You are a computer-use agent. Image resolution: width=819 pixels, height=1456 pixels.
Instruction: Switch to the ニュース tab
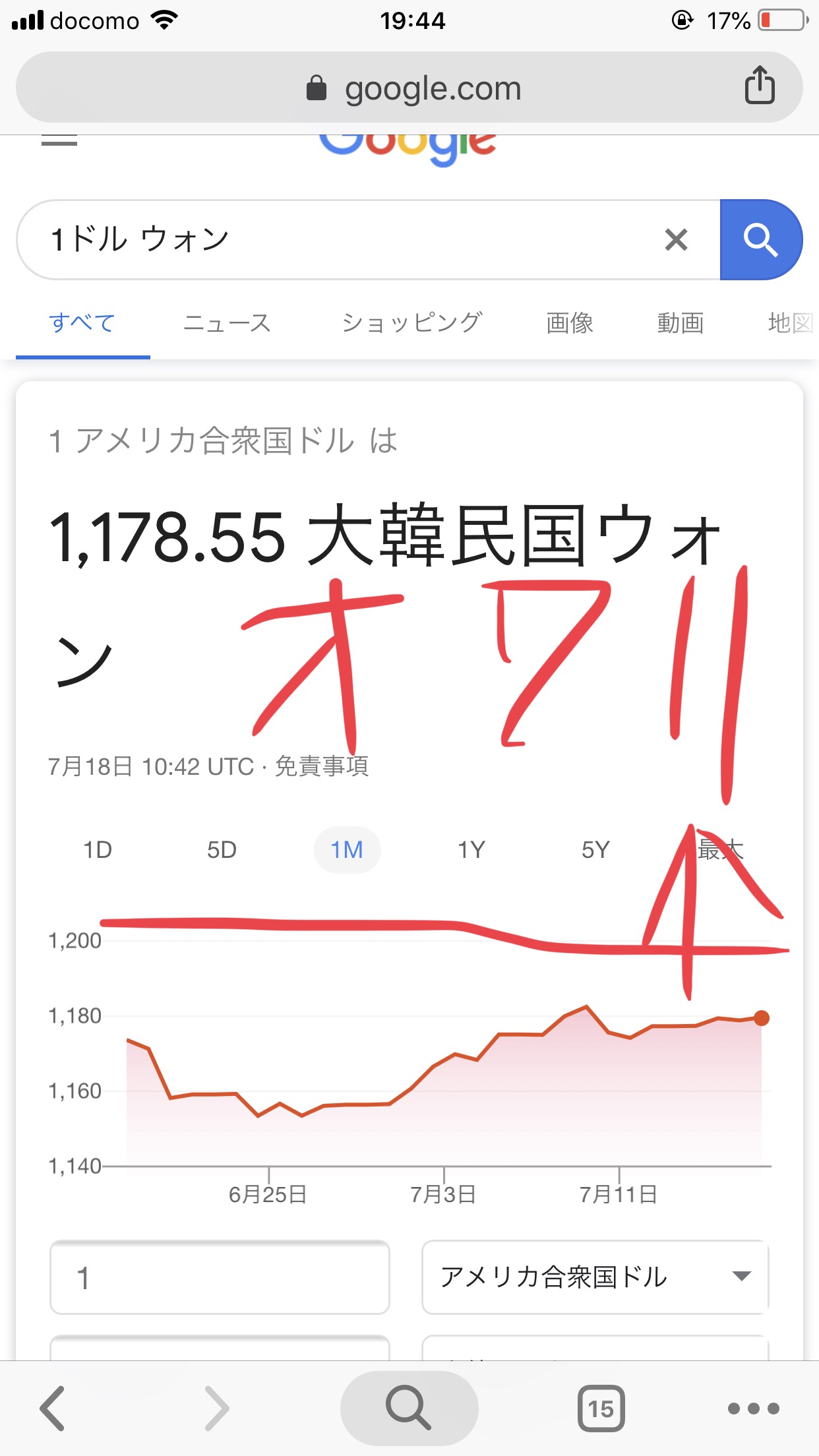227,323
